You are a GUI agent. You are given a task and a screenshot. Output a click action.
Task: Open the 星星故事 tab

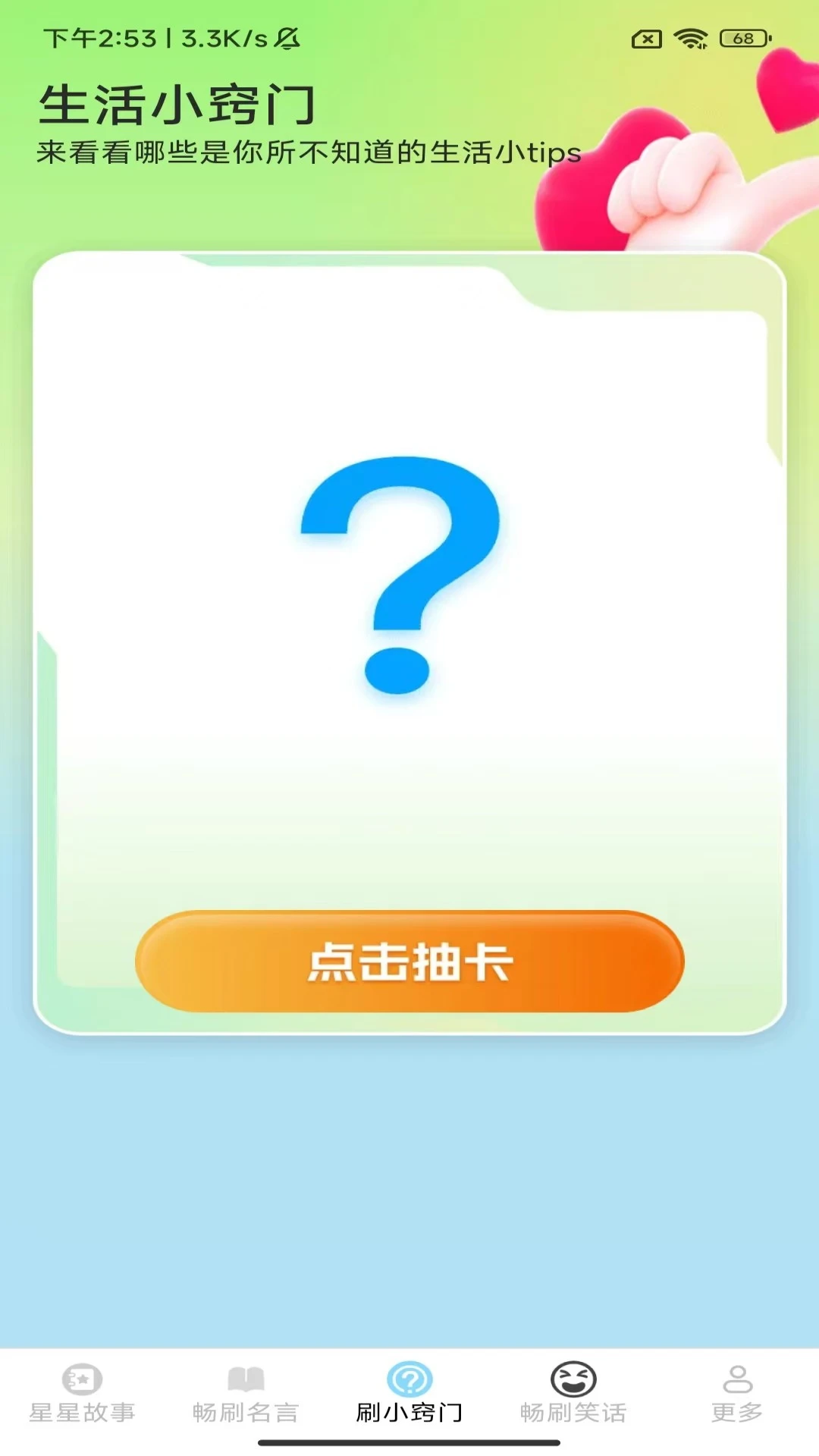(x=82, y=1394)
